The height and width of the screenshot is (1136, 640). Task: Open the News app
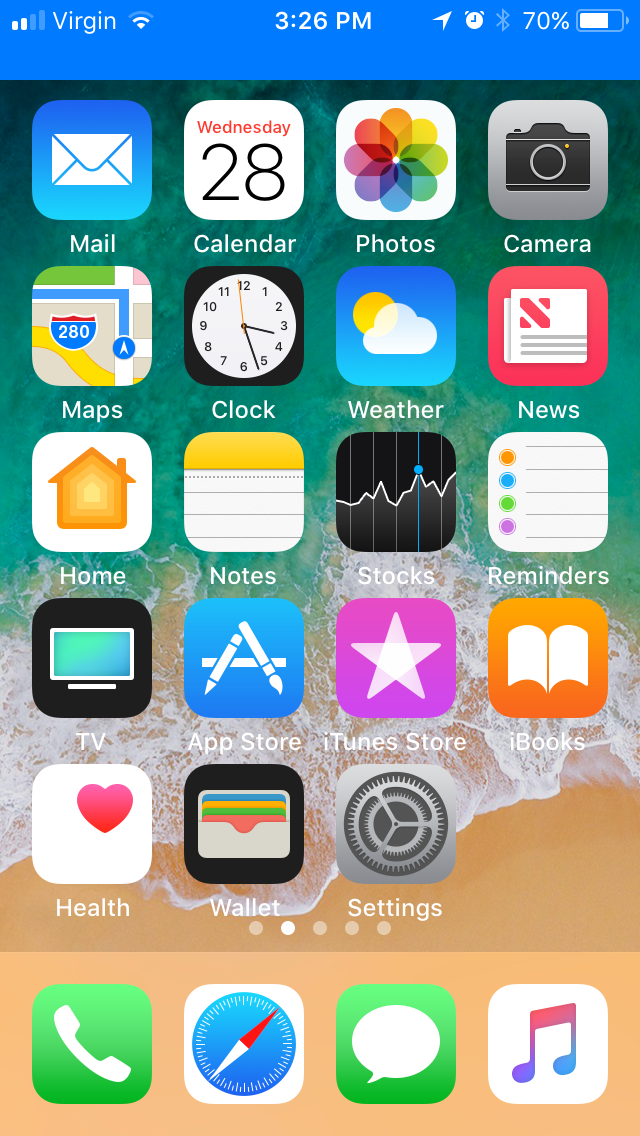(x=548, y=326)
